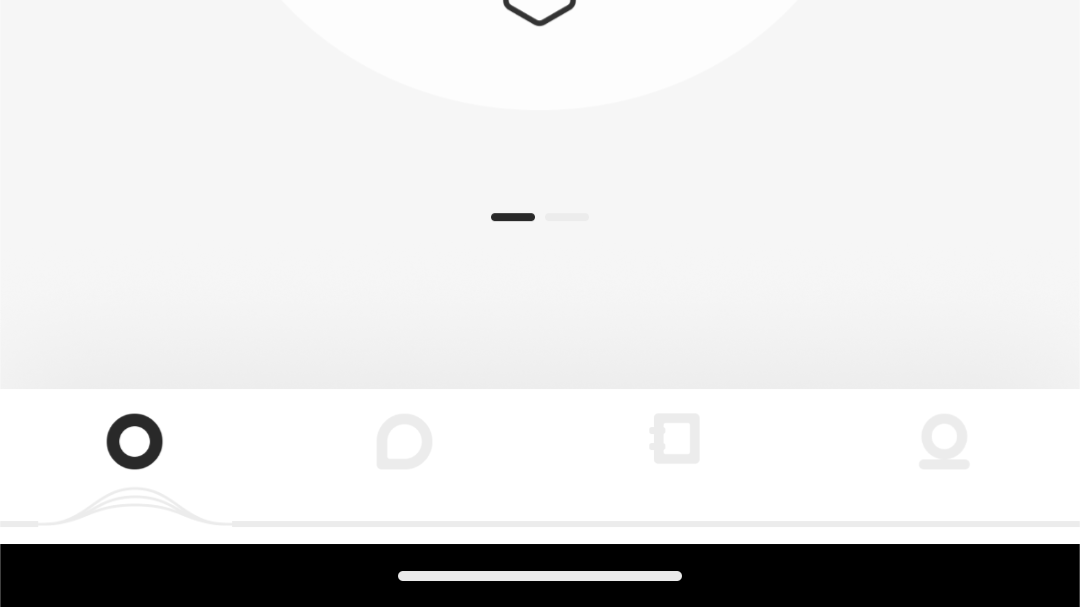Select the ring-shaped home tab
This screenshot has width=1080, height=607.
pos(135,441)
